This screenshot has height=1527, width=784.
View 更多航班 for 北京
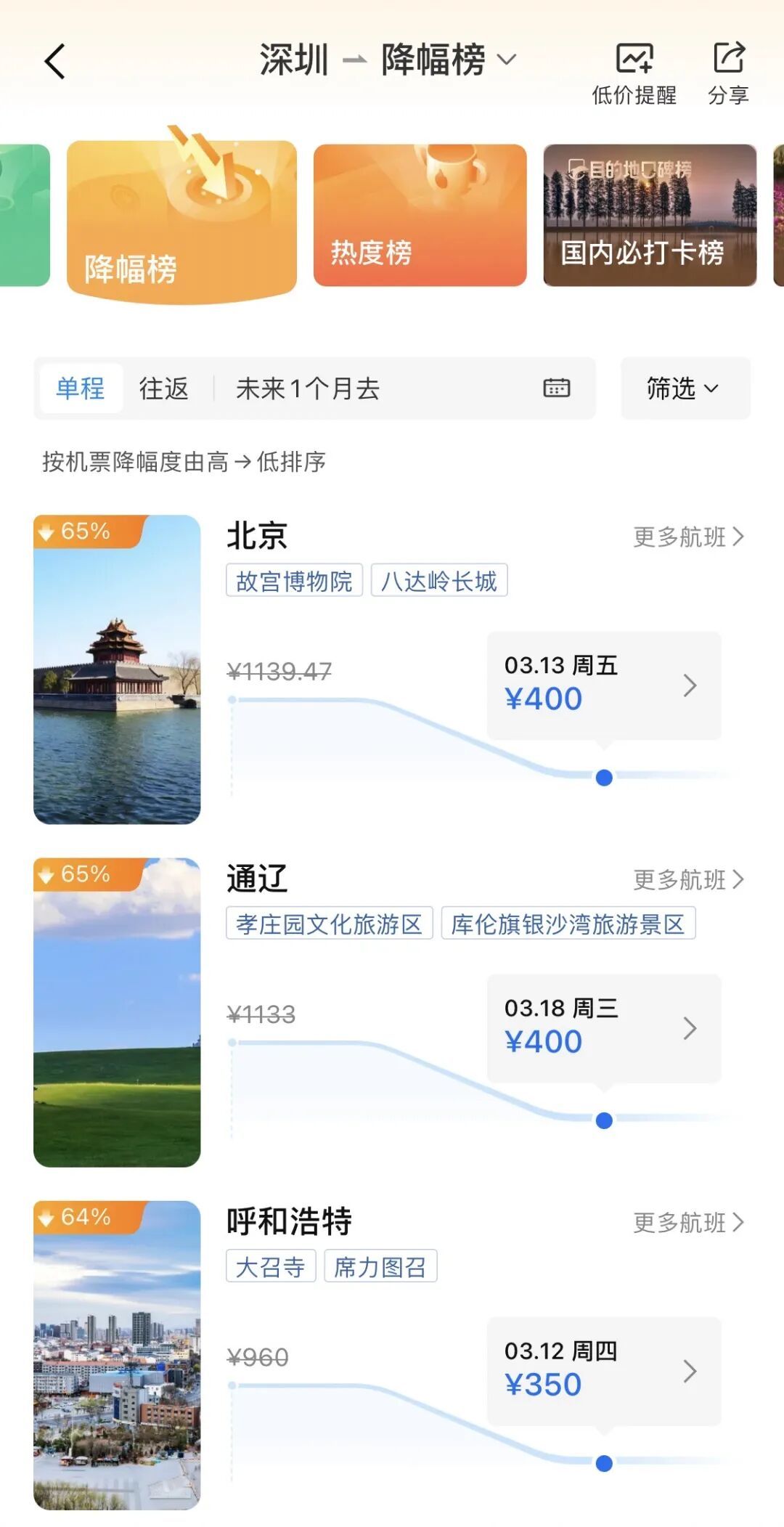(x=688, y=537)
